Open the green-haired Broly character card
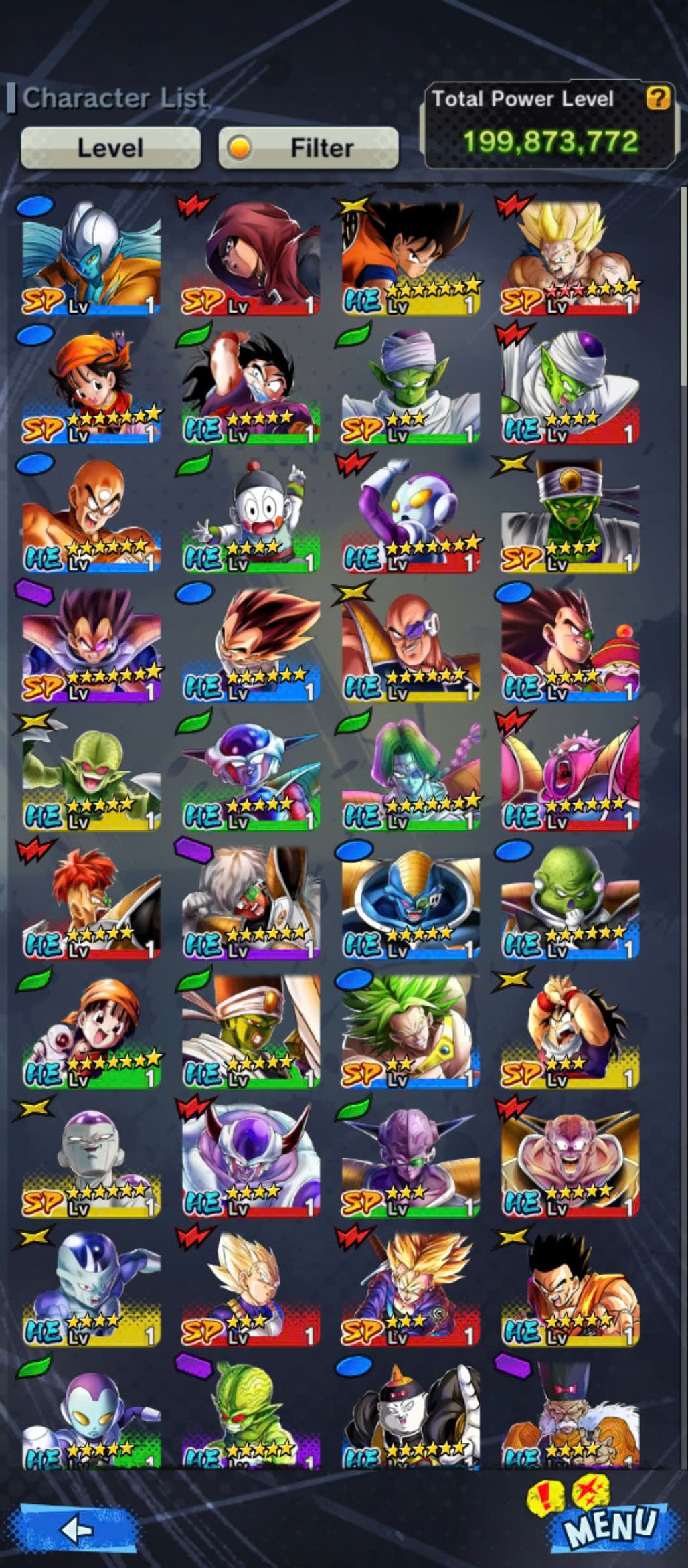 [x=410, y=1031]
